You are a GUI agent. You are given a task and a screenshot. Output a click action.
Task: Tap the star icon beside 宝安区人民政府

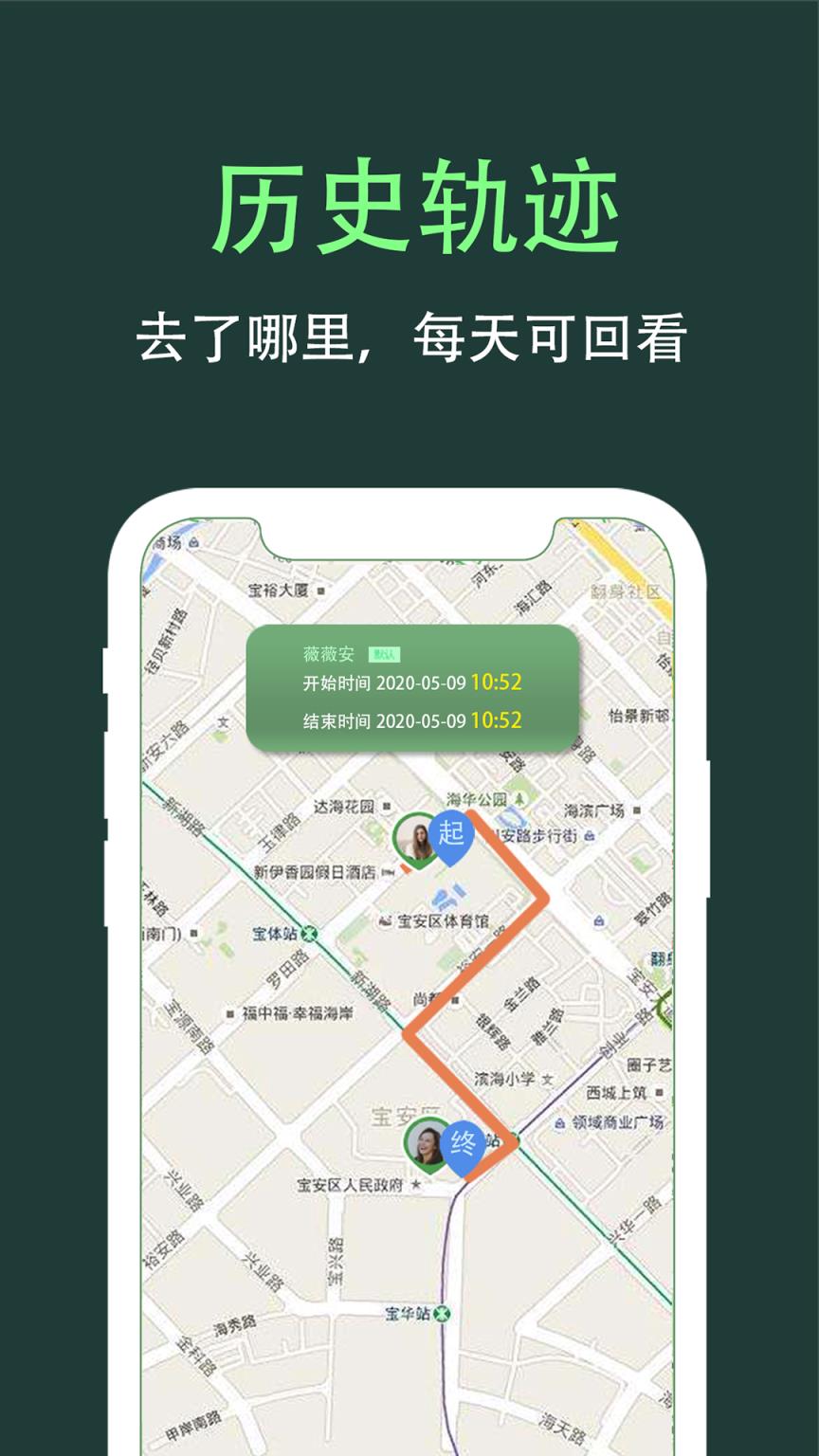click(x=416, y=1182)
